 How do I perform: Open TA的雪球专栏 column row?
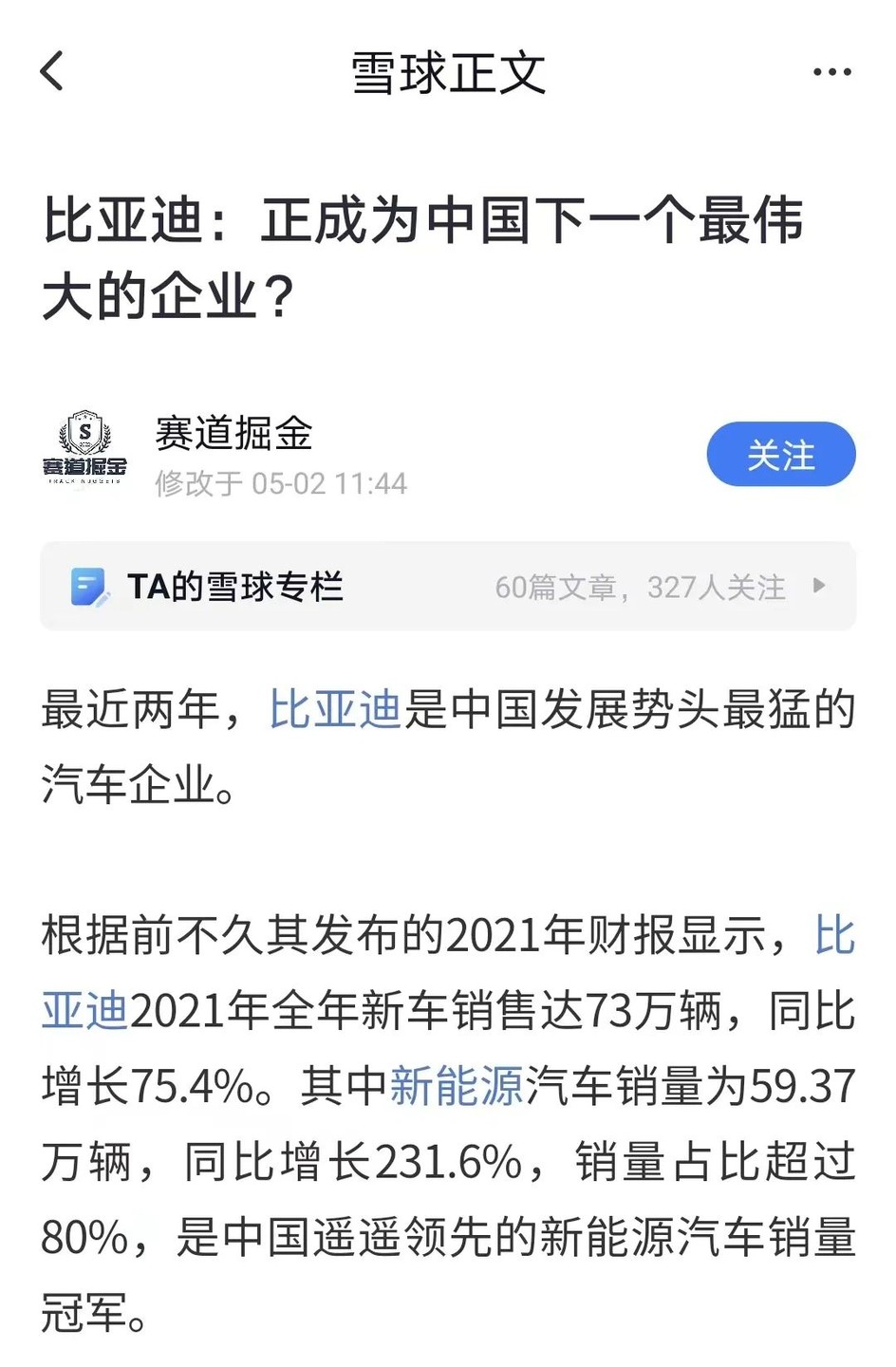pos(447,587)
